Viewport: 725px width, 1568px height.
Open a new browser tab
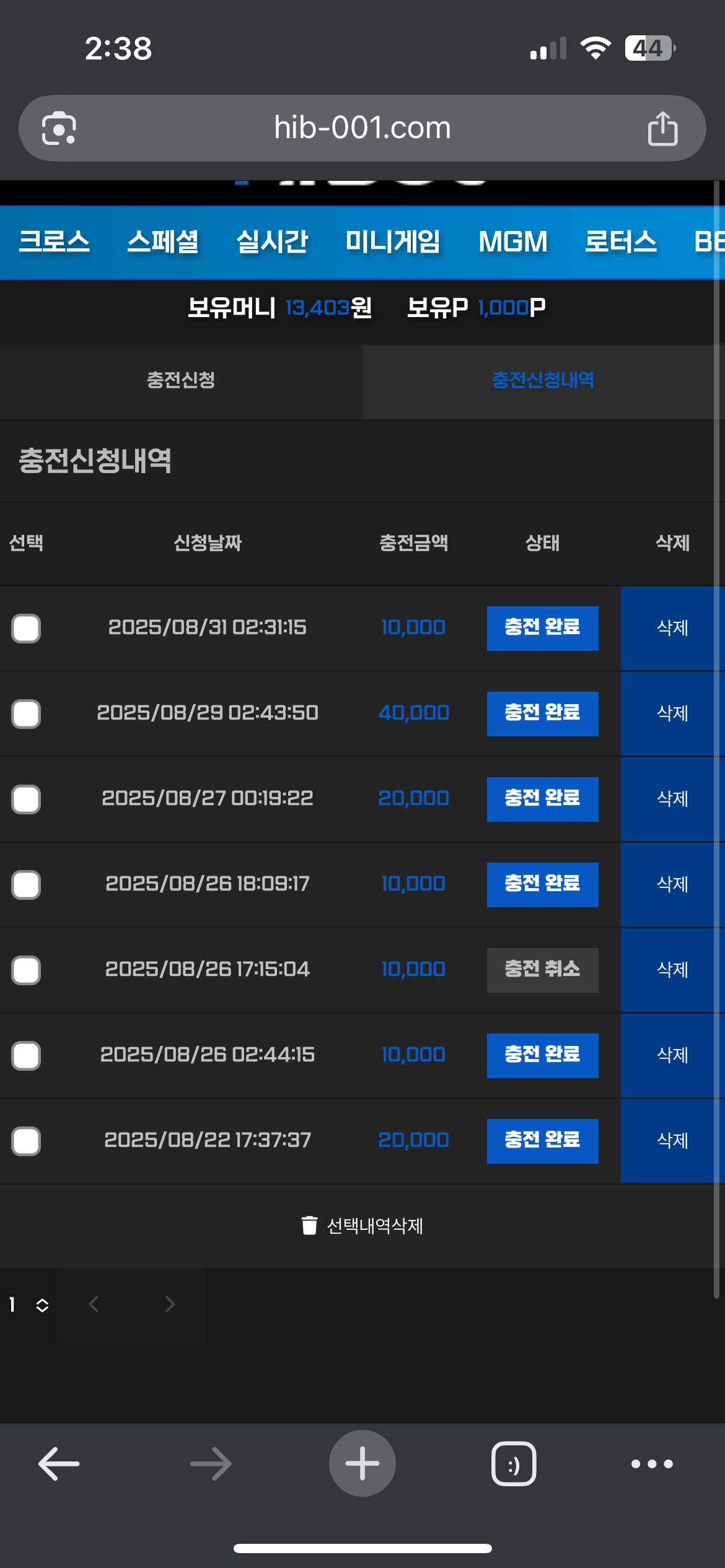(x=362, y=1464)
